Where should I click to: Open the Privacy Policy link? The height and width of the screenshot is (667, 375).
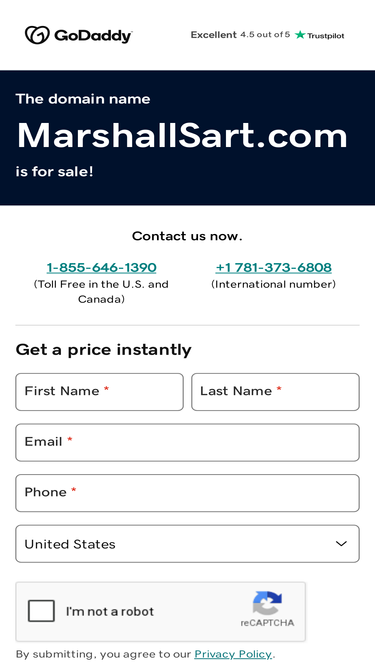233,654
